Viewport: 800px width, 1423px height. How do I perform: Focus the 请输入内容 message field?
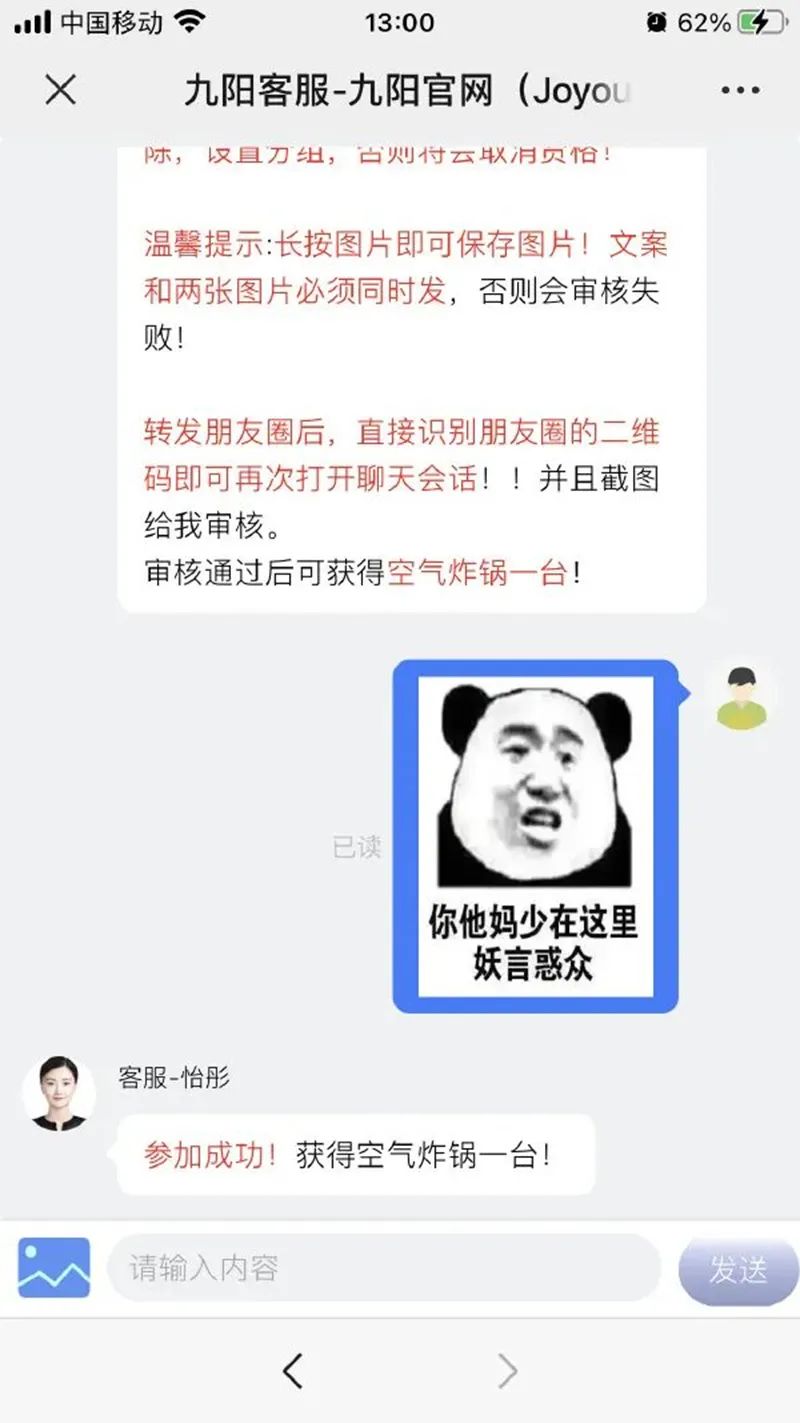click(384, 1268)
